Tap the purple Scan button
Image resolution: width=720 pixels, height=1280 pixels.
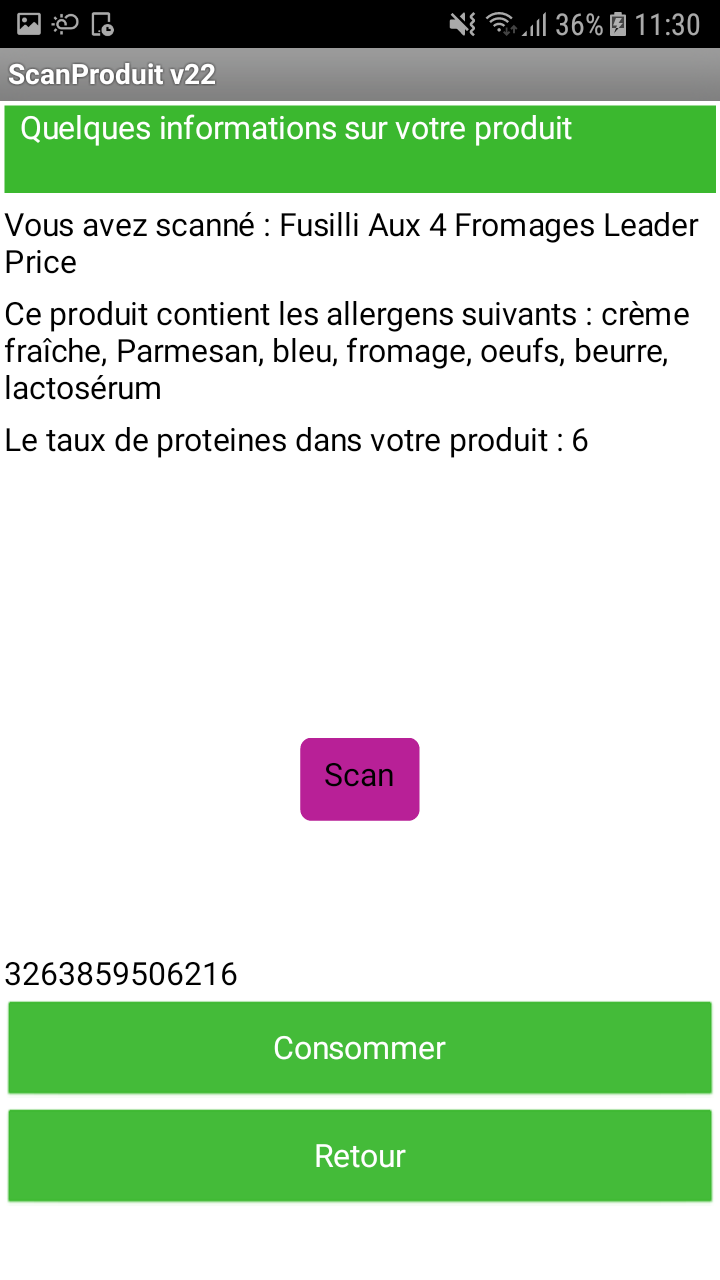point(360,779)
